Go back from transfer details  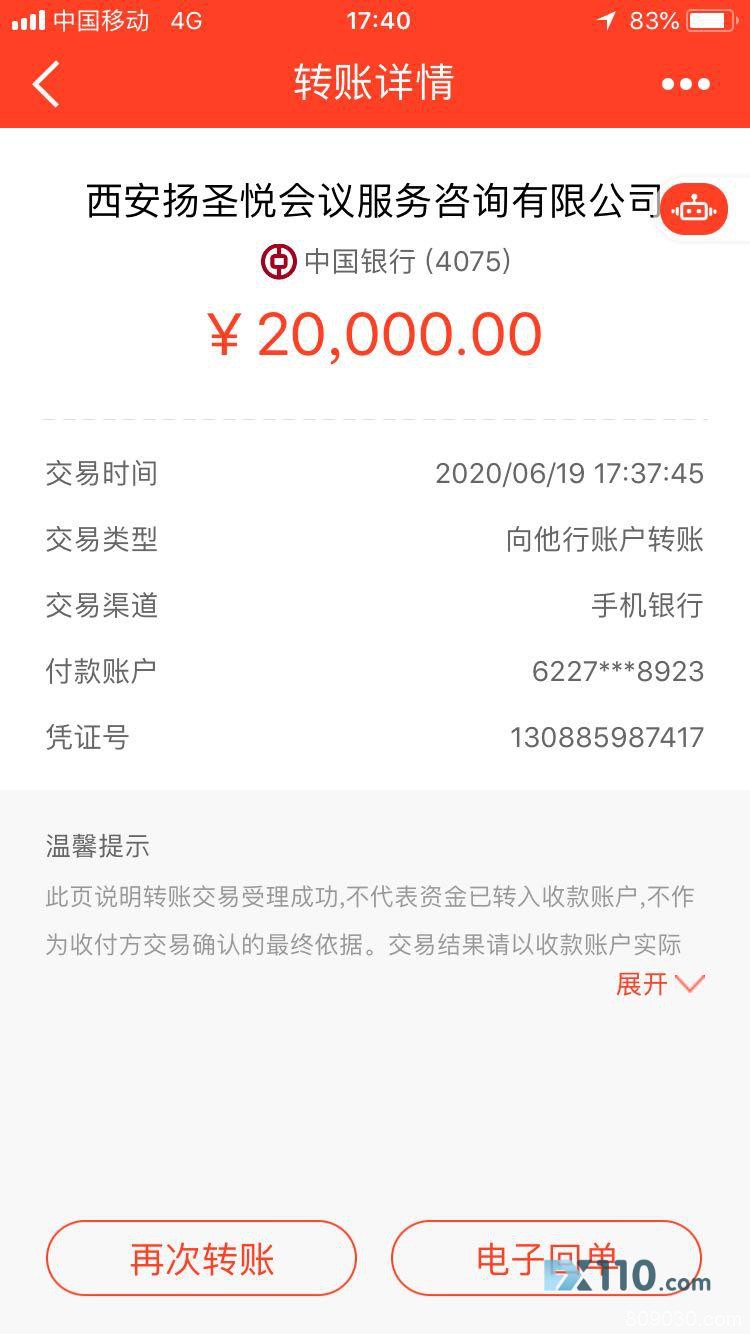pyautogui.click(x=46, y=84)
